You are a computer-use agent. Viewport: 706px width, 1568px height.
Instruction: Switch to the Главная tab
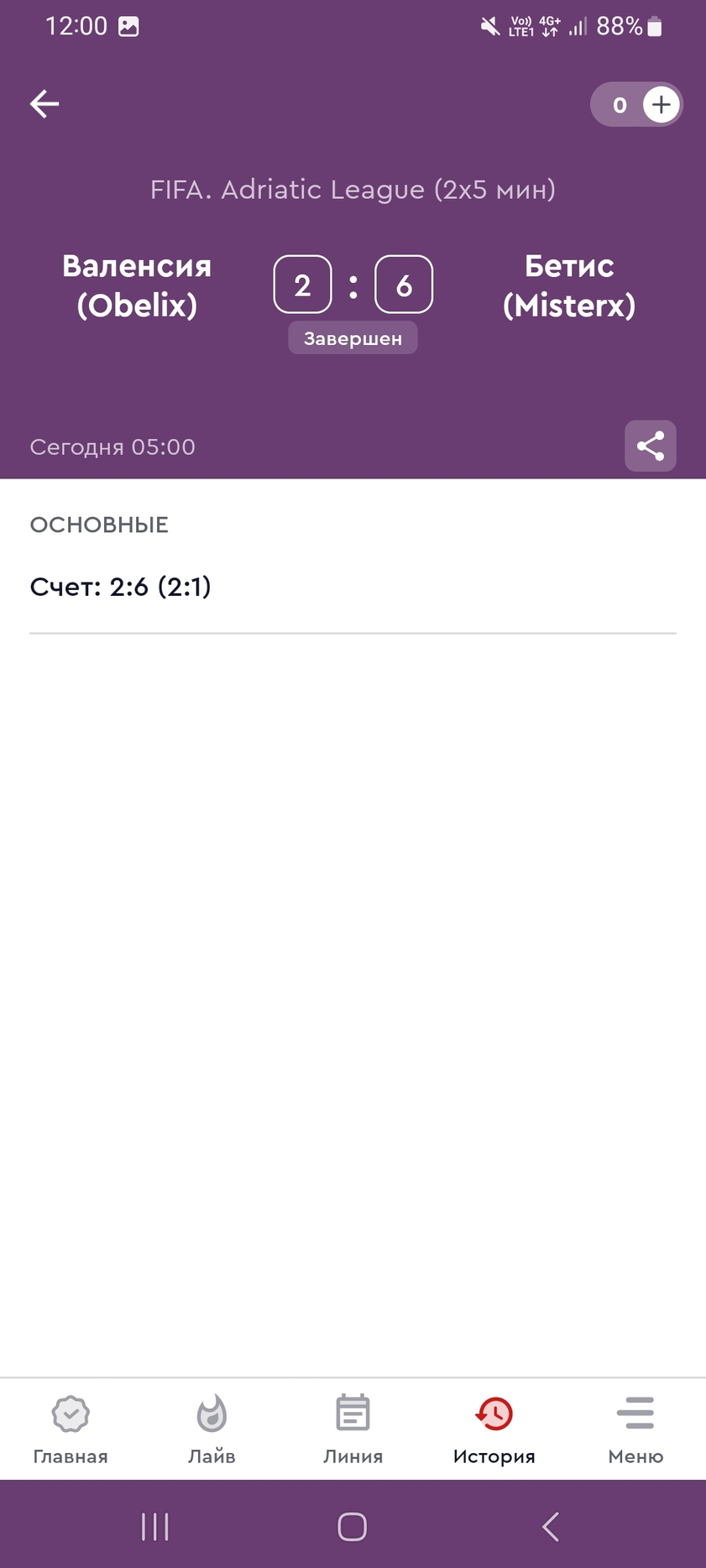click(71, 1430)
